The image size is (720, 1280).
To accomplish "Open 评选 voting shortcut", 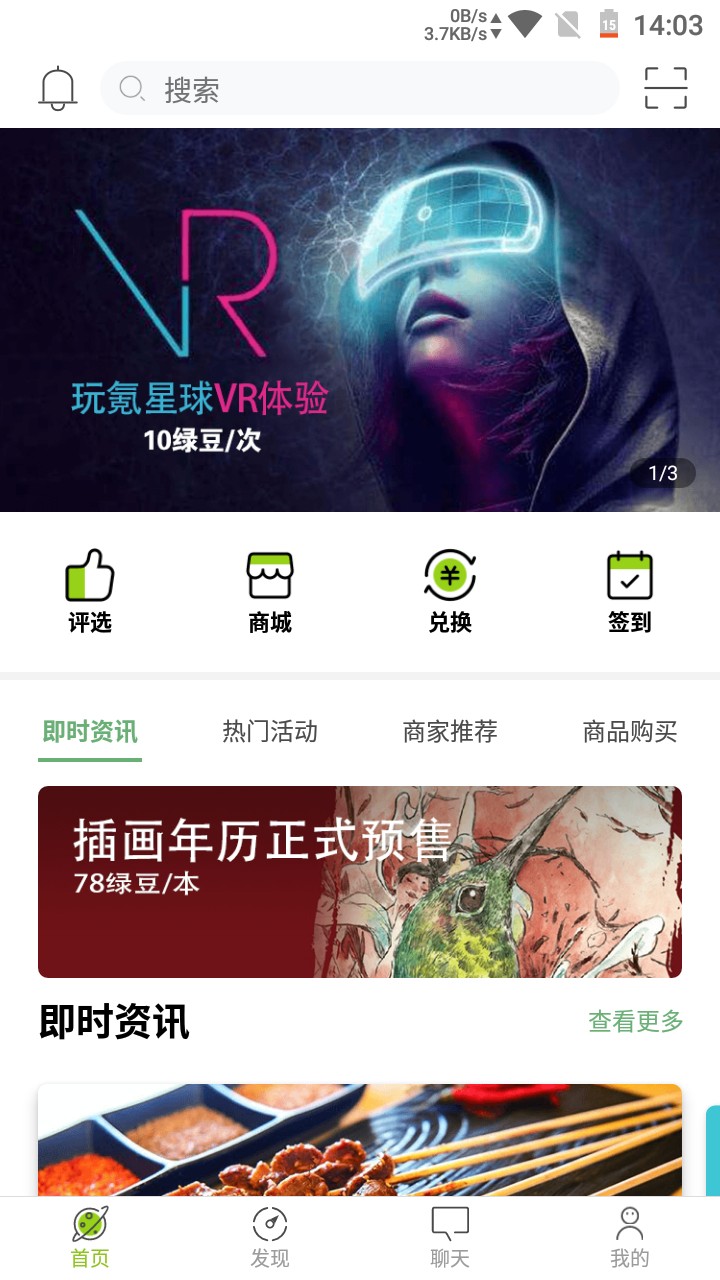I will [x=90, y=592].
